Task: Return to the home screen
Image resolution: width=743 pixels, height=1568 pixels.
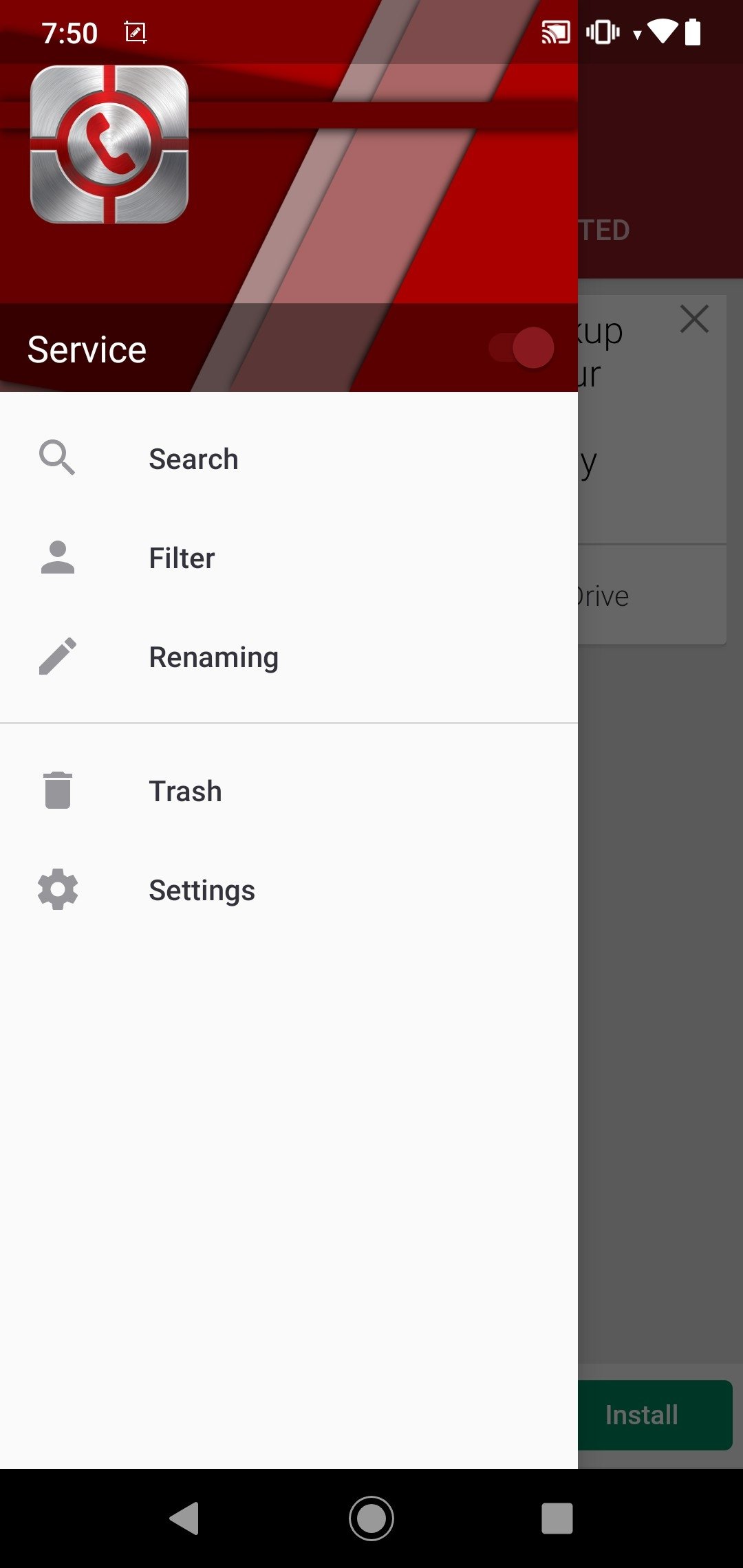Action: 371,1518
